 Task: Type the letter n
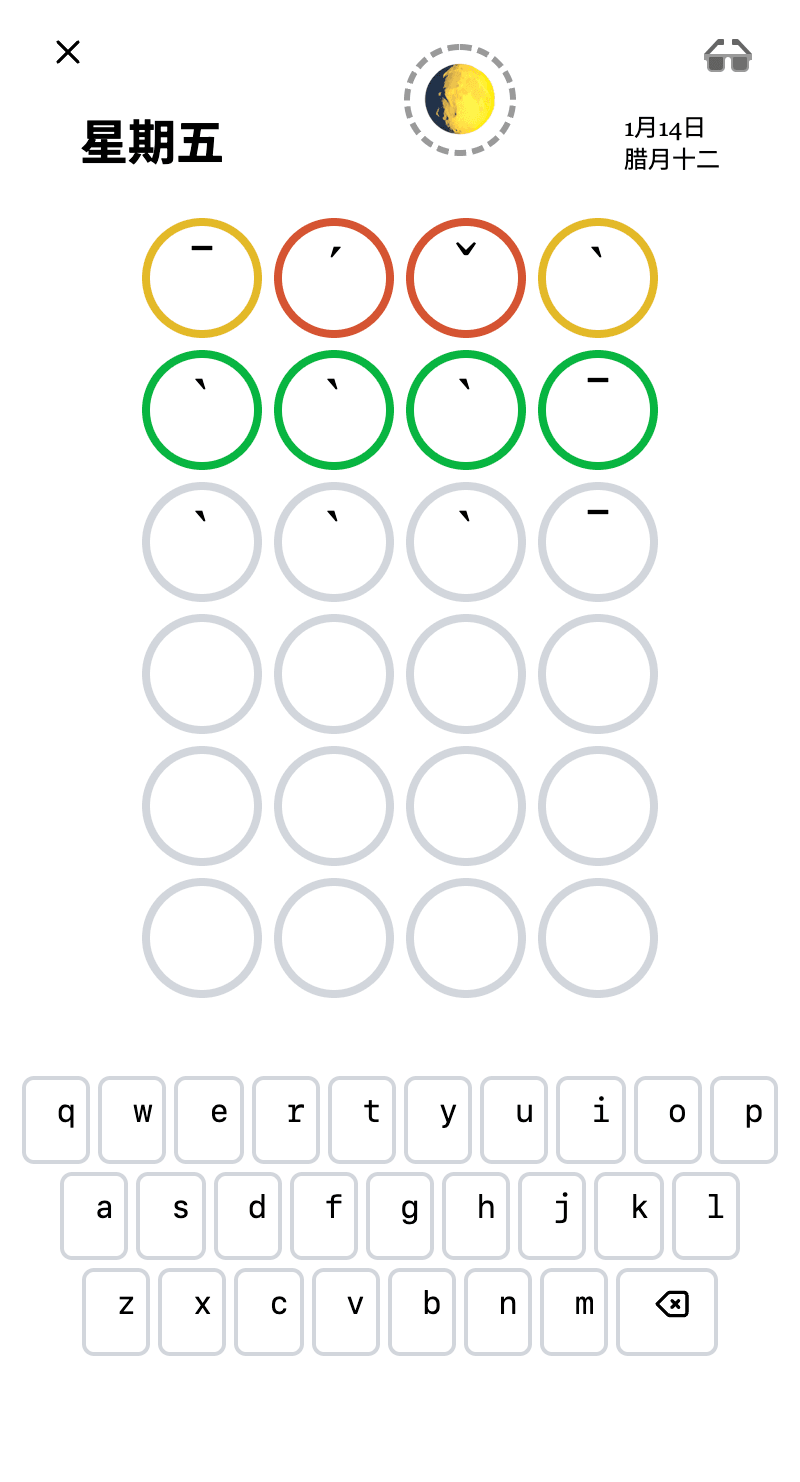pyautogui.click(x=498, y=1311)
